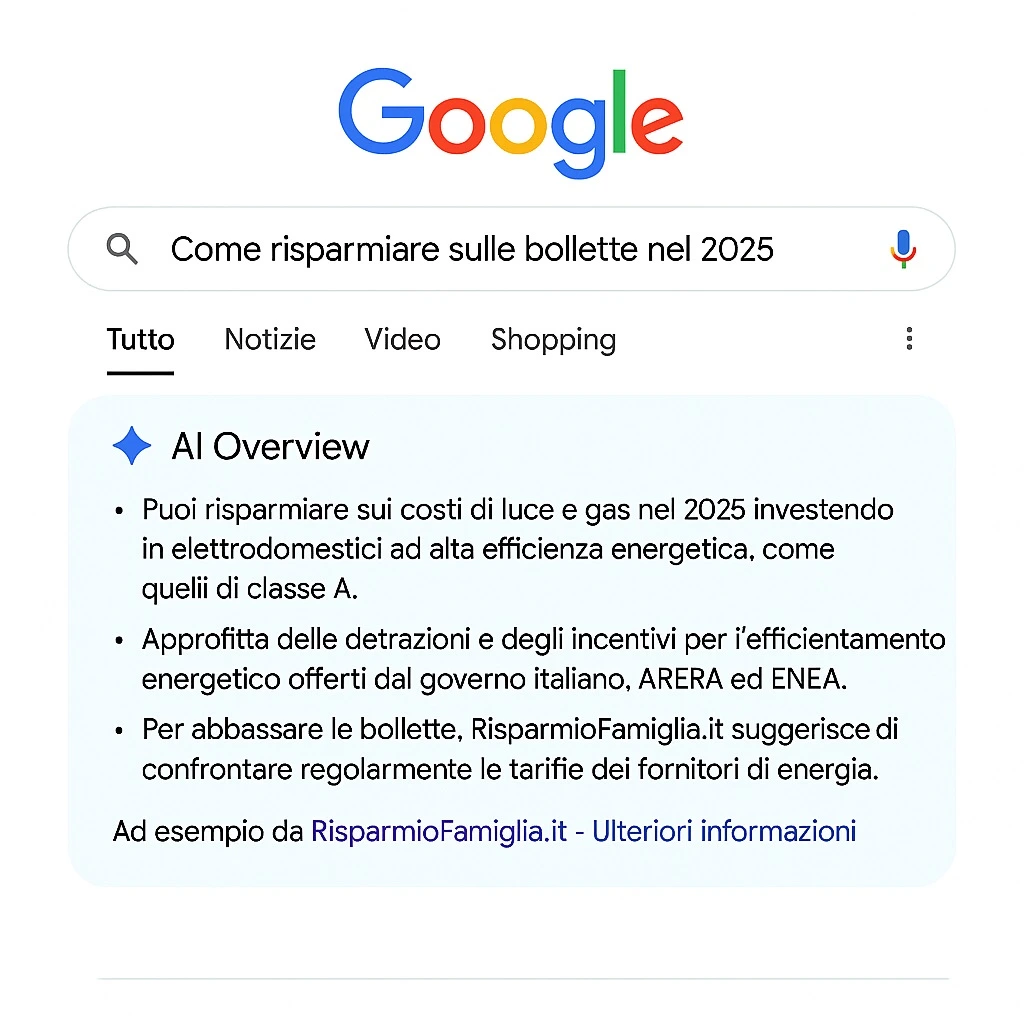Tap the search box with the bollette query
Screen dimensions: 1024x1024
pyautogui.click(x=472, y=249)
